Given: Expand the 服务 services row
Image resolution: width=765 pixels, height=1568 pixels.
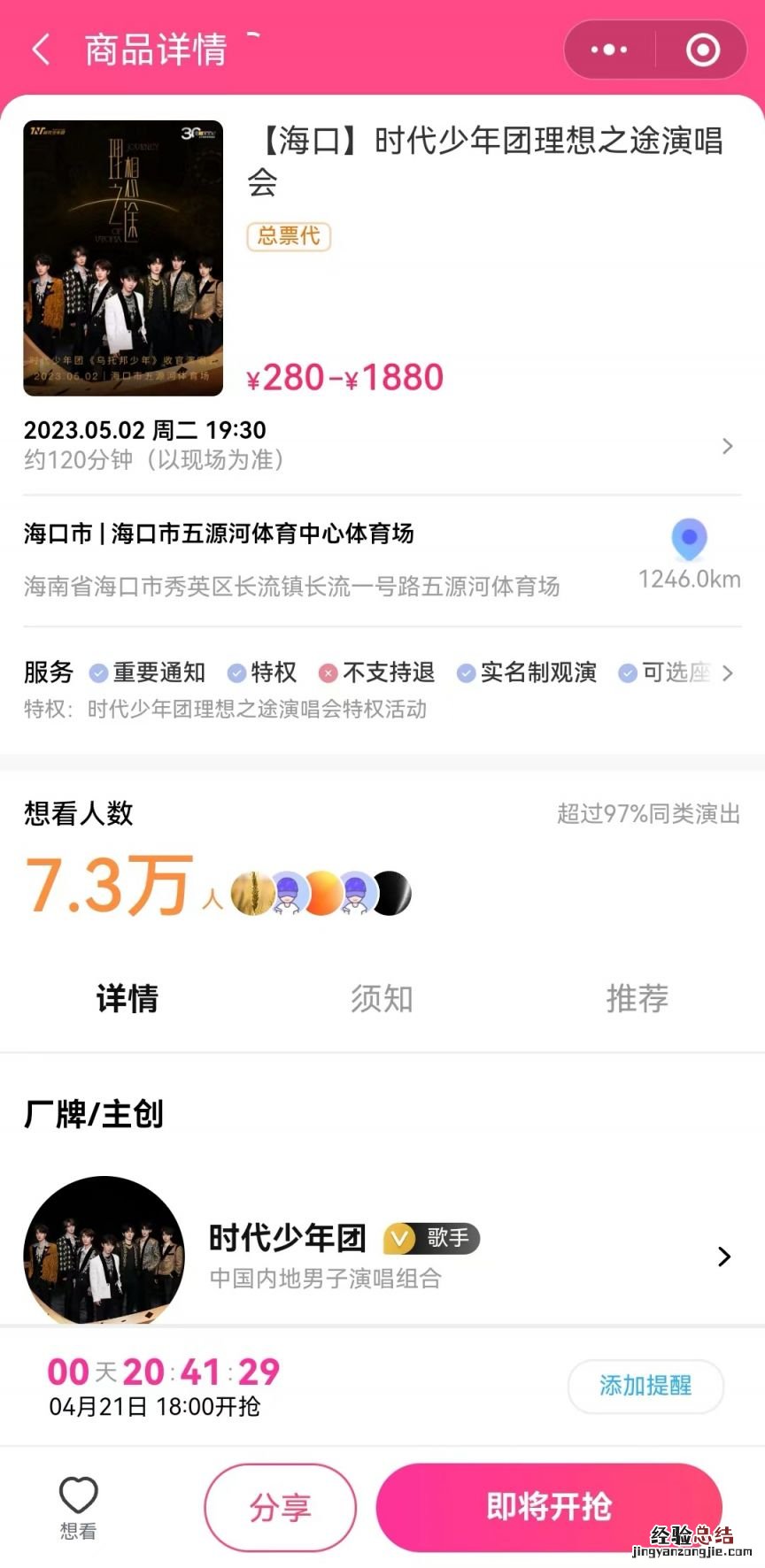Looking at the screenshot, I should (727, 673).
